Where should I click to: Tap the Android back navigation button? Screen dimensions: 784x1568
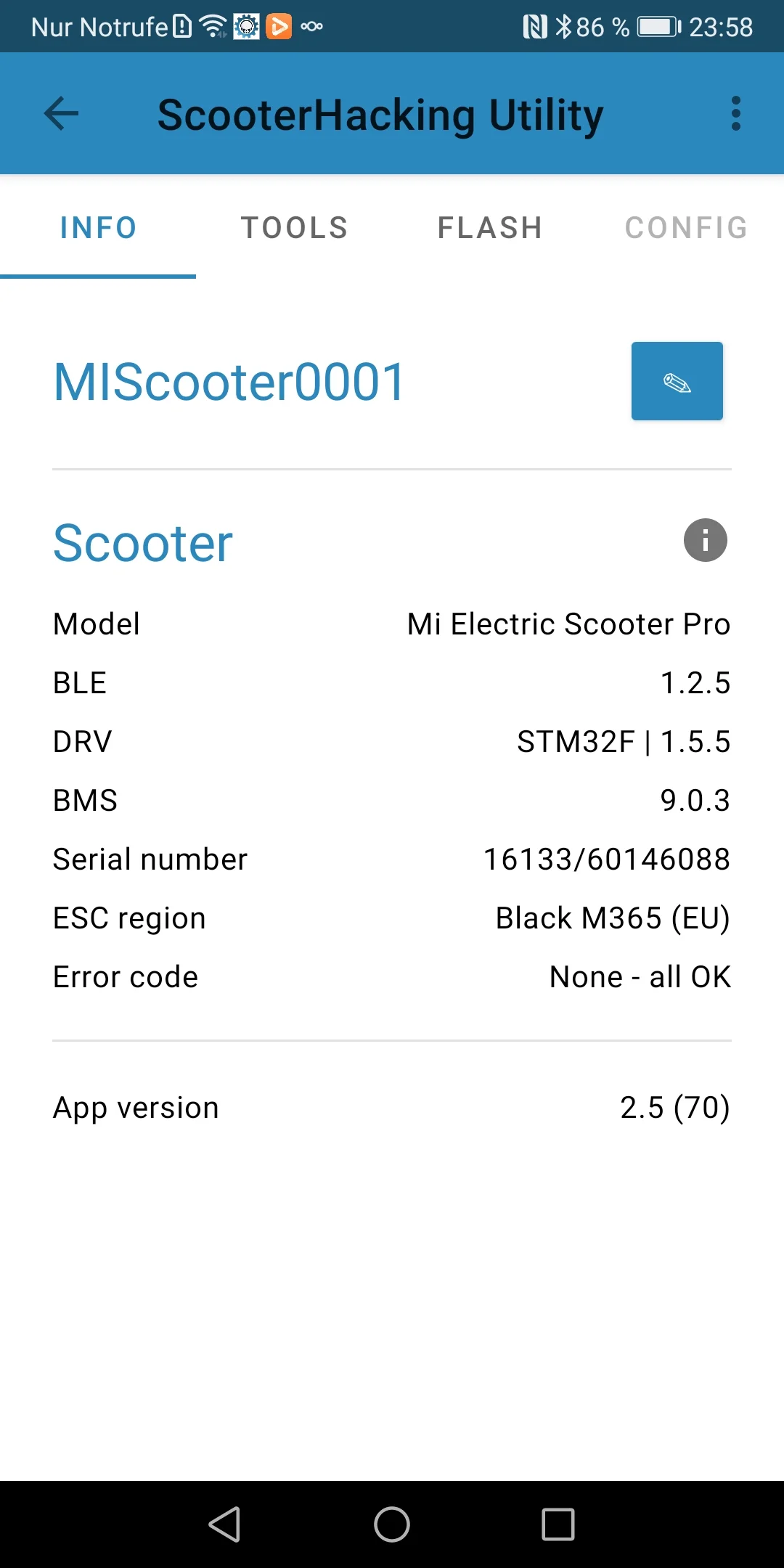(226, 1524)
